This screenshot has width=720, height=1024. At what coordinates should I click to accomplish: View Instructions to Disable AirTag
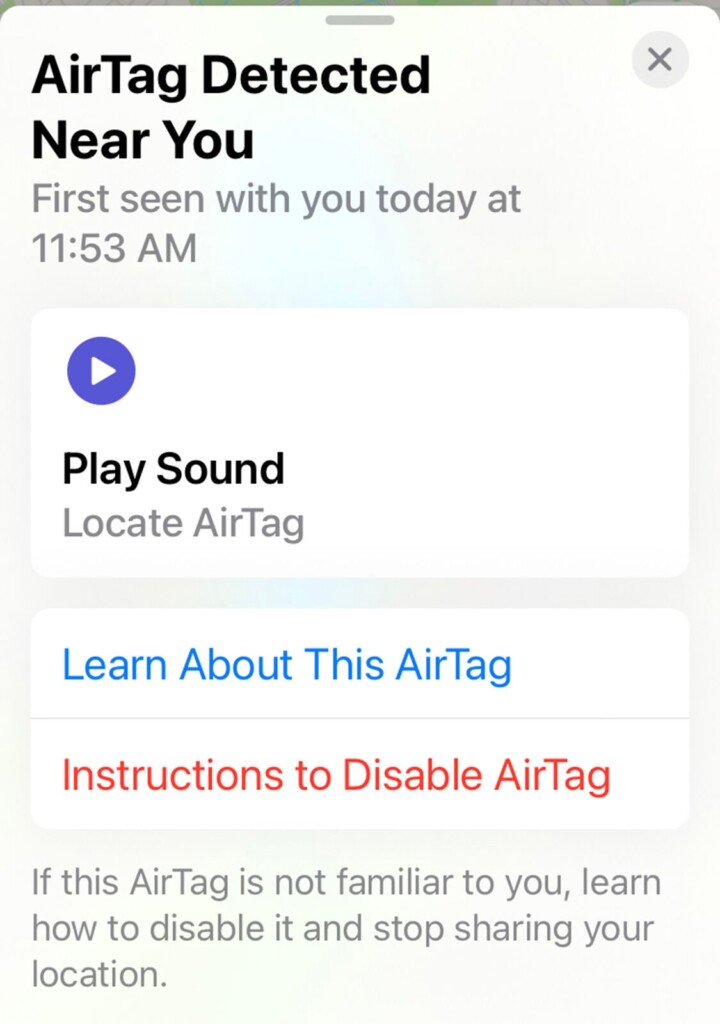point(336,775)
